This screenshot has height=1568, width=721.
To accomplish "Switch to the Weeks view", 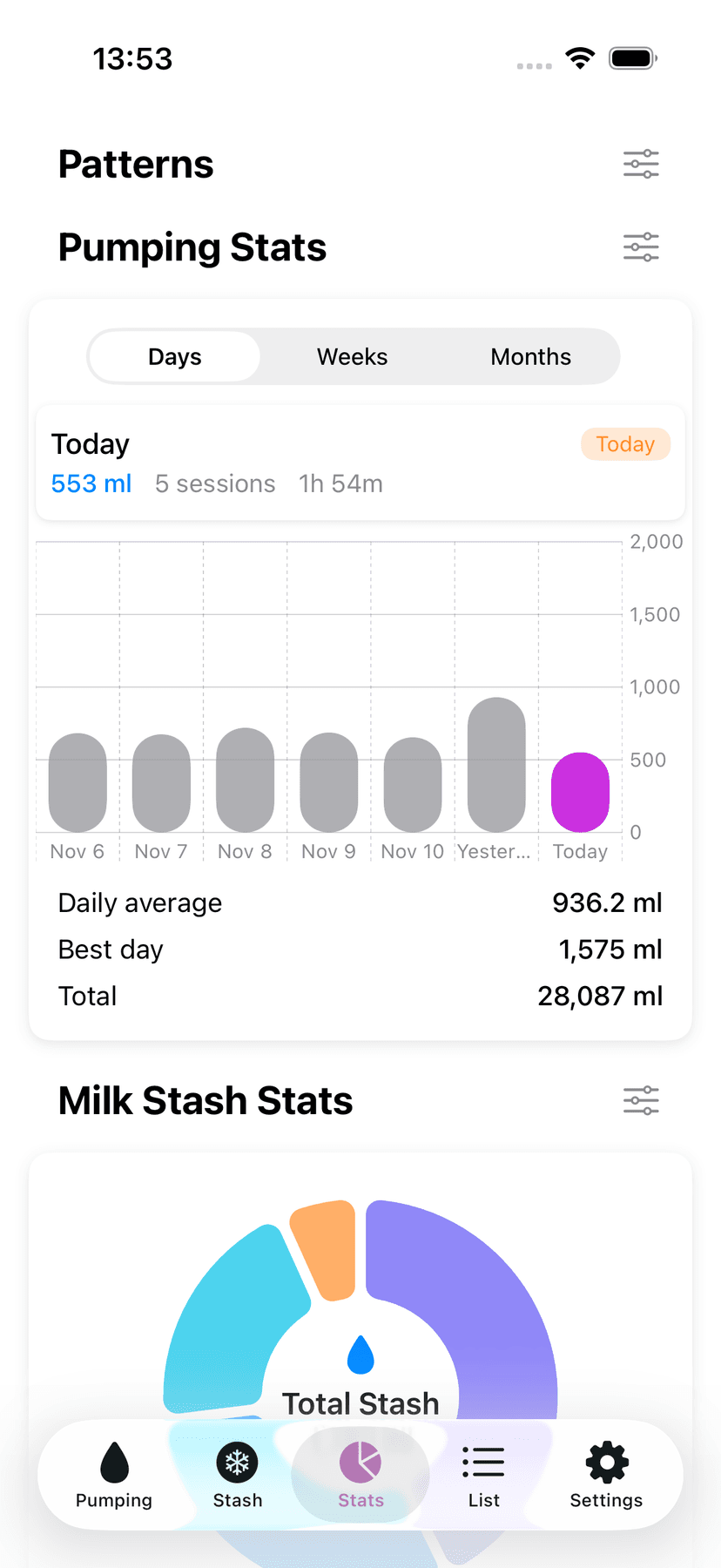I will coord(352,357).
